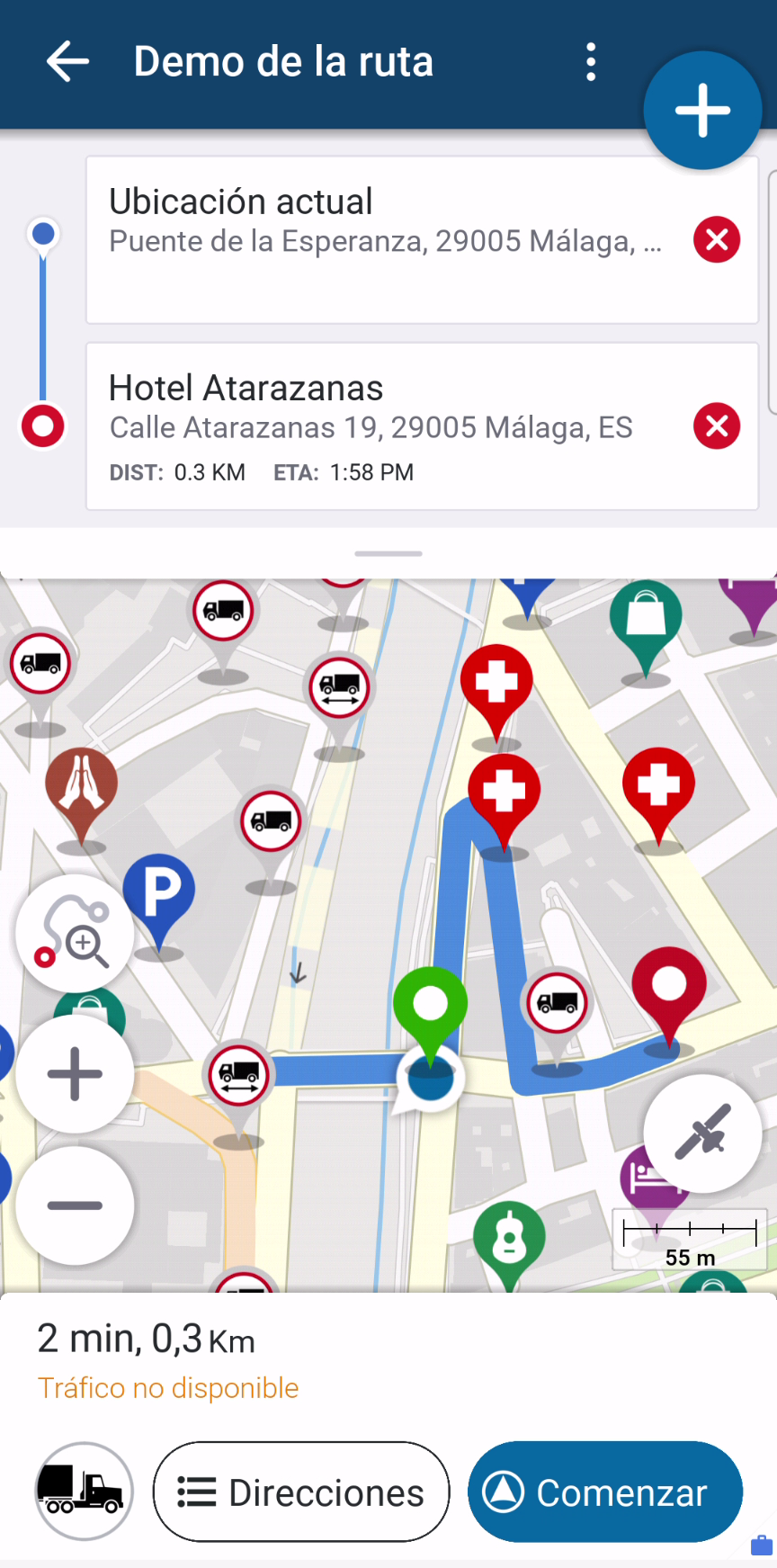The width and height of the screenshot is (777, 1568).
Task: Go back from Demo de la ruta
Action: pyautogui.click(x=67, y=62)
